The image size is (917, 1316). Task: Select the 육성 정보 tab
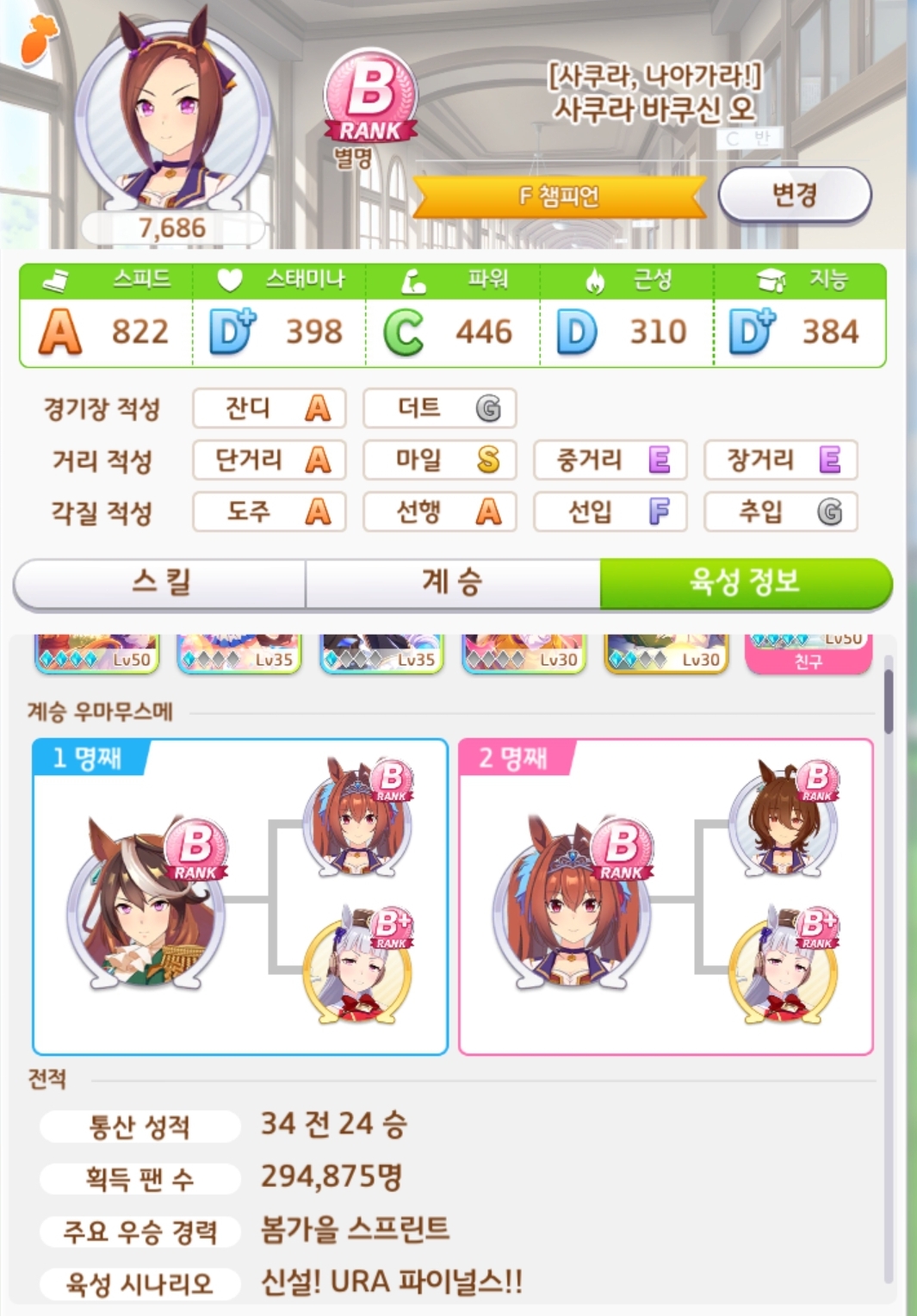click(745, 583)
